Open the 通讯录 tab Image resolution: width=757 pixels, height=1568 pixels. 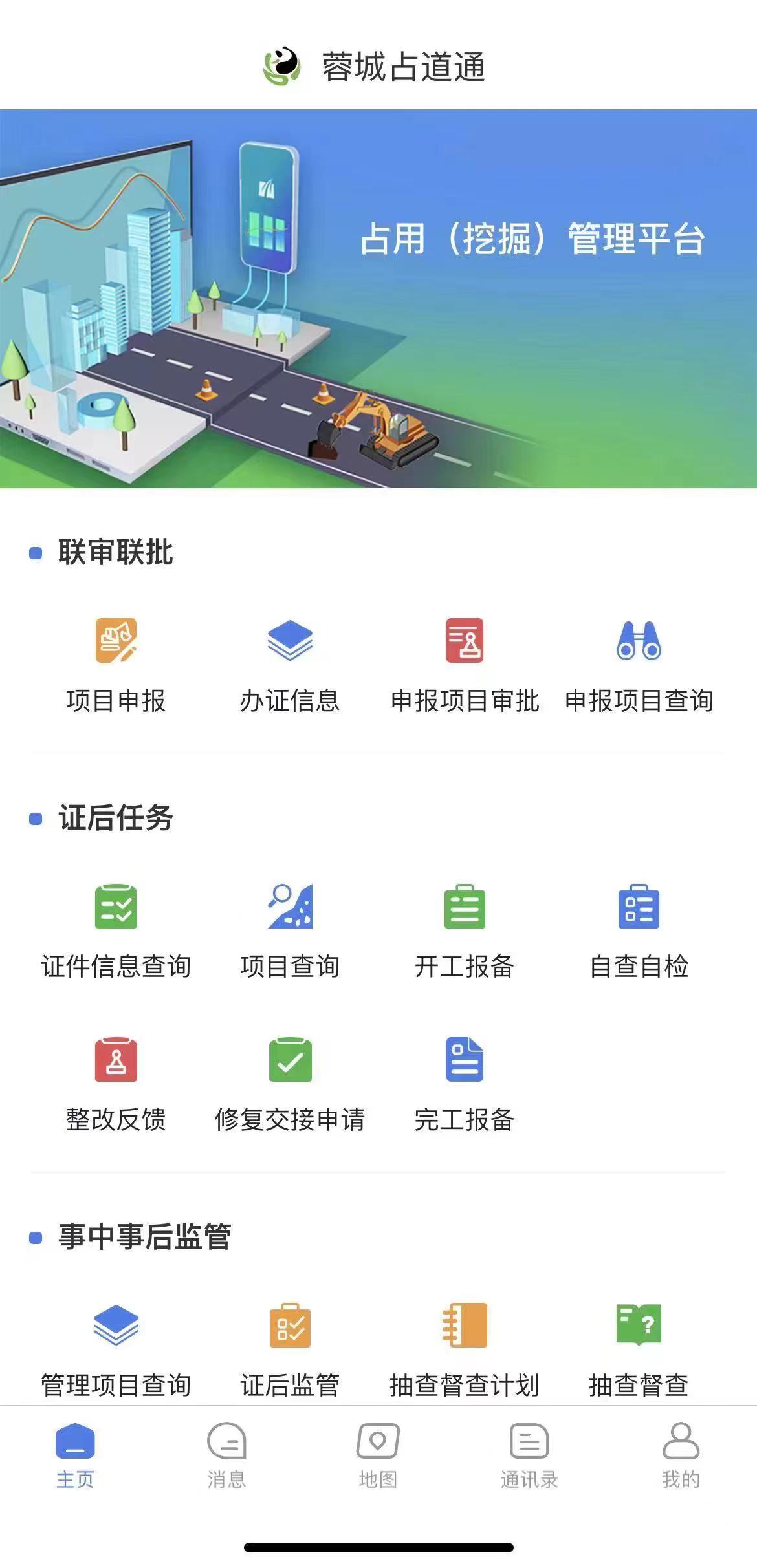tap(529, 1455)
